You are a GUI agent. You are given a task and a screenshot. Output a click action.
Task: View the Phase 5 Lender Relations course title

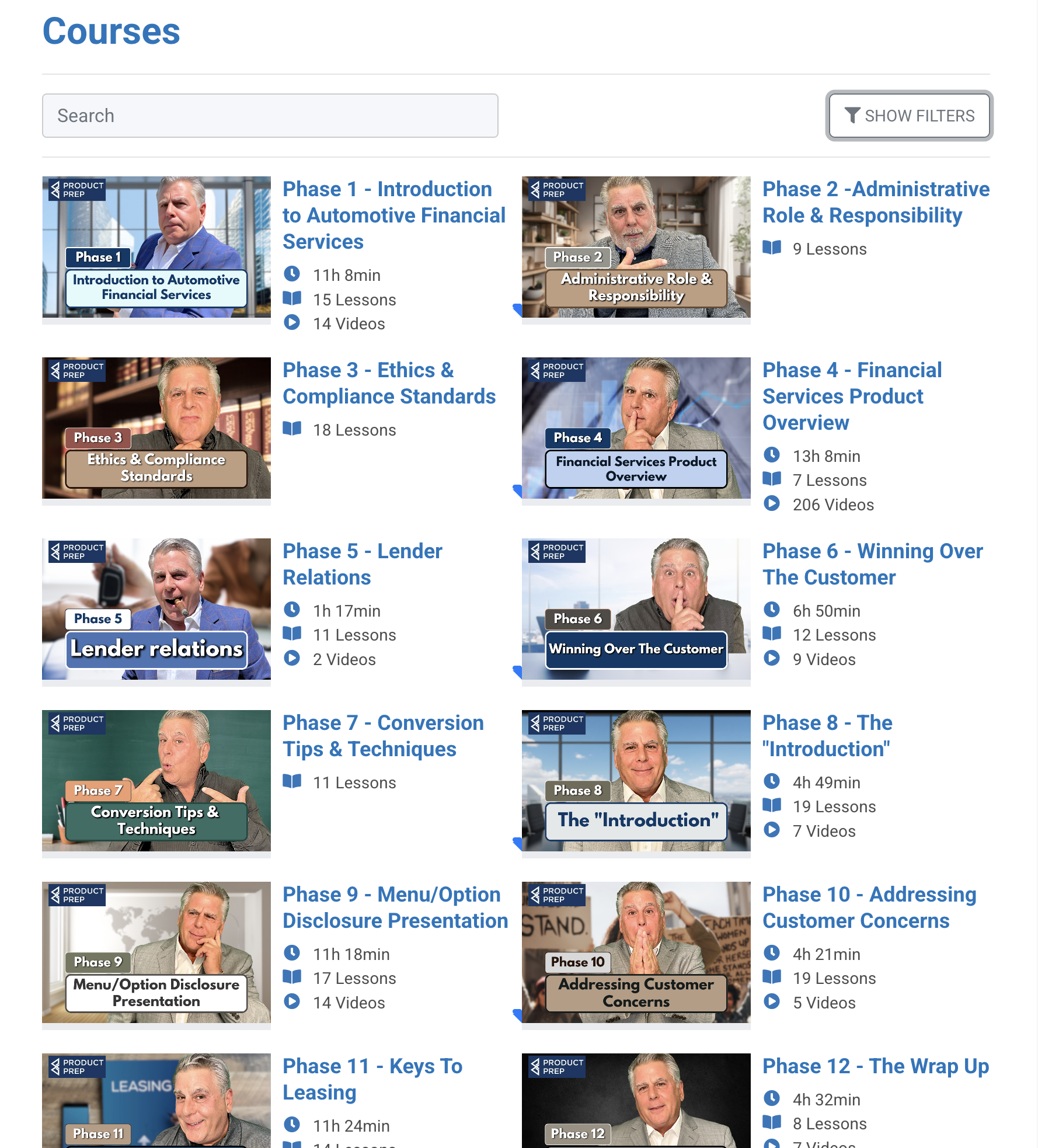click(x=362, y=564)
